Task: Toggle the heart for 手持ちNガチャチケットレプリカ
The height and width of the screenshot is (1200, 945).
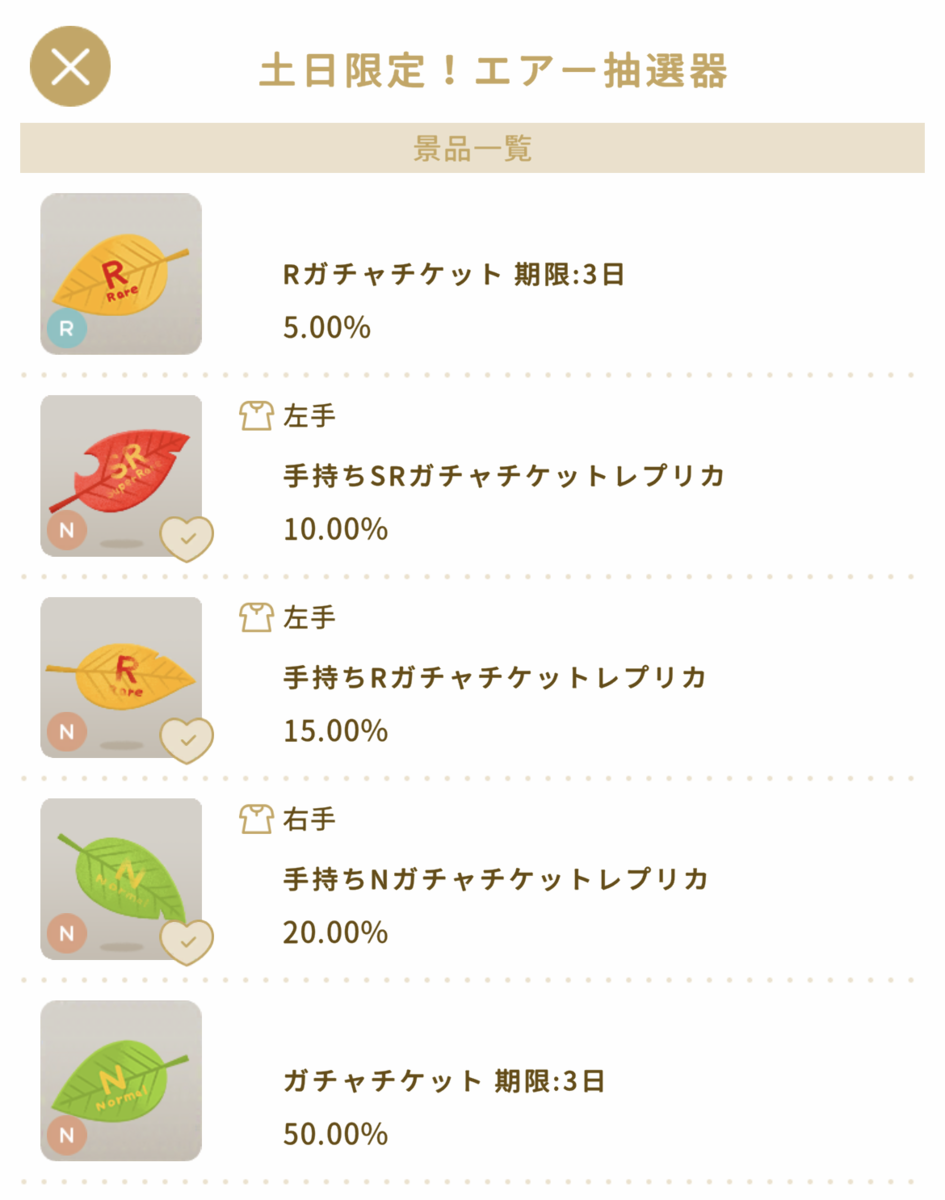Action: (187, 942)
